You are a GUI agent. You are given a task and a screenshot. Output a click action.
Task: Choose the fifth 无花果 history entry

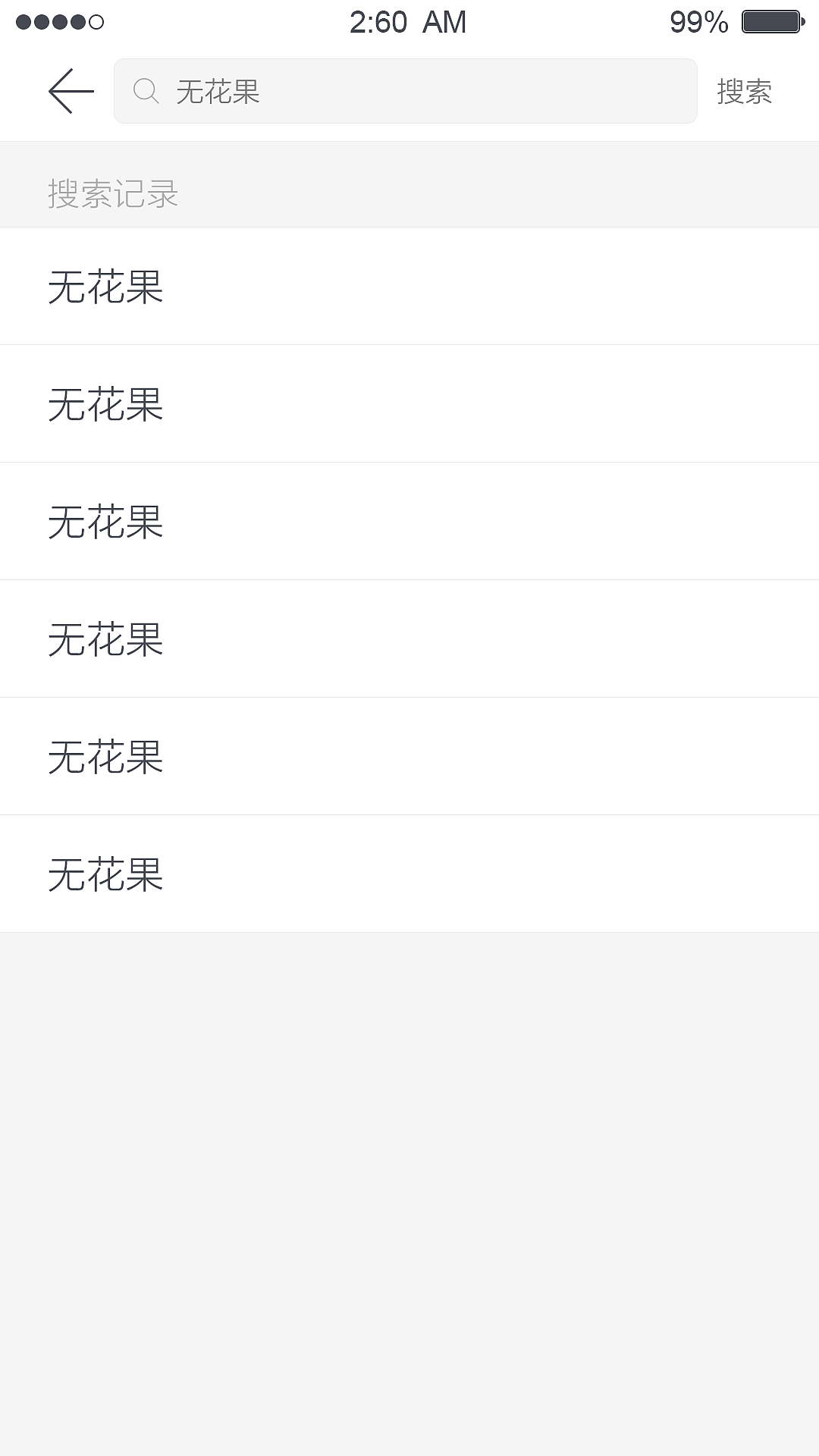[x=106, y=755]
